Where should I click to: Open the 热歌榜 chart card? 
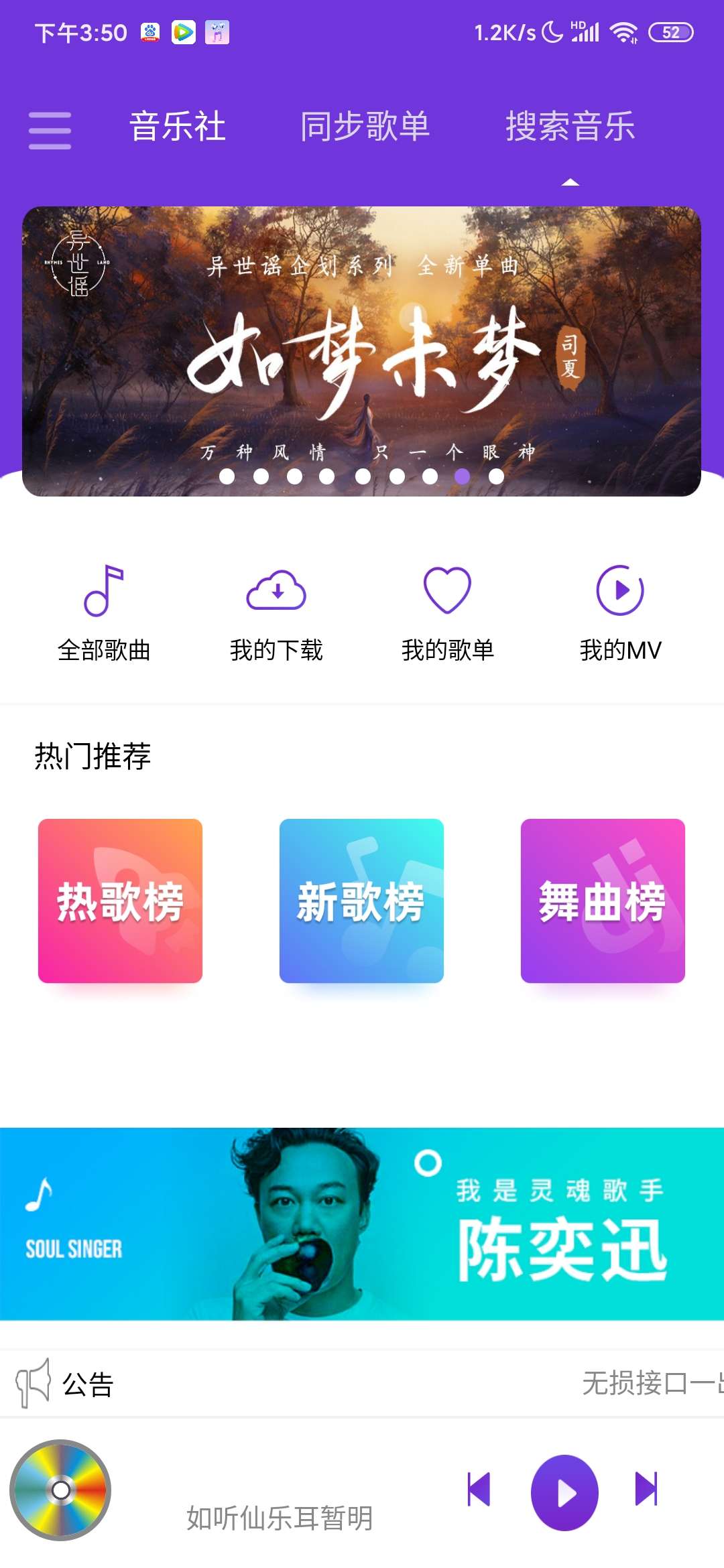point(120,901)
